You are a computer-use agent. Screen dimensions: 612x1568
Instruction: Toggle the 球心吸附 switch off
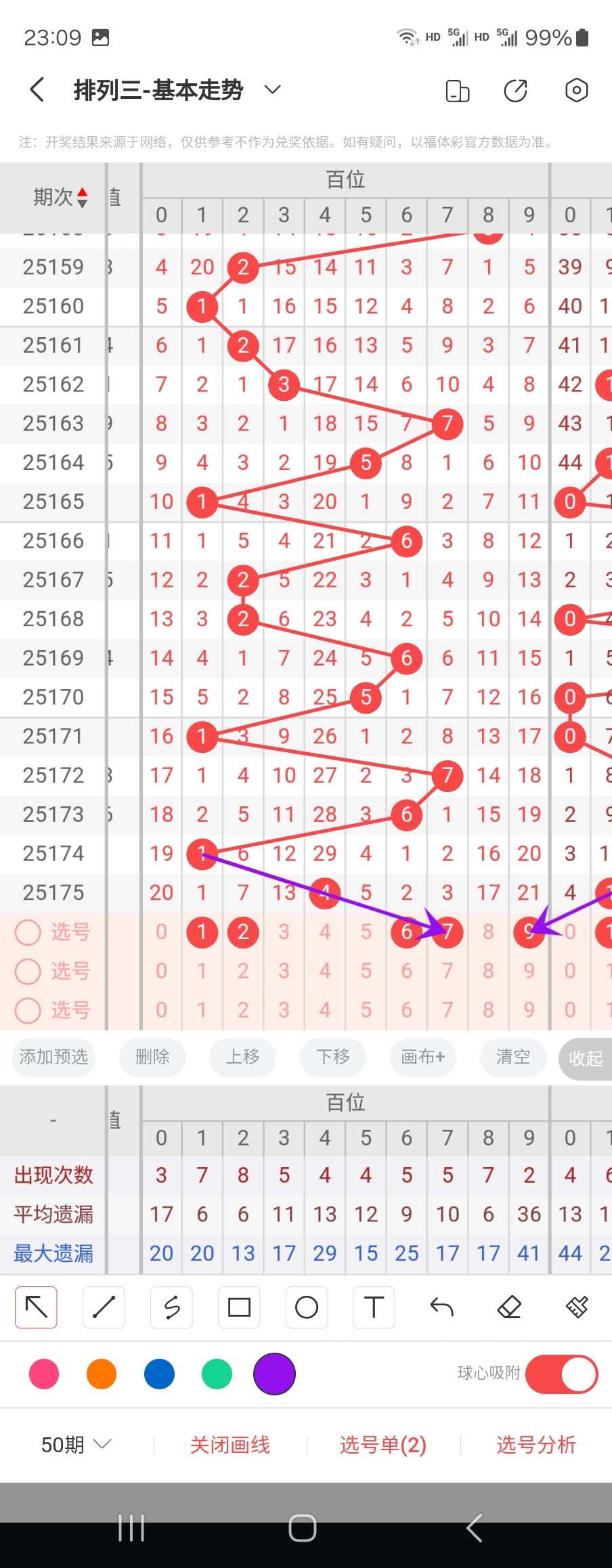coord(561,1374)
